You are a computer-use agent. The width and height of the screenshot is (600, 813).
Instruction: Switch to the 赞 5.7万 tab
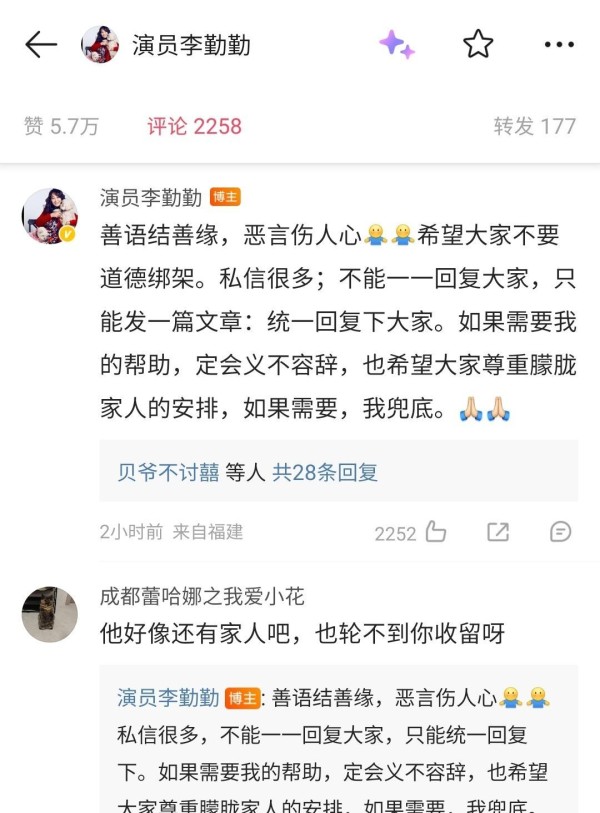click(62, 126)
